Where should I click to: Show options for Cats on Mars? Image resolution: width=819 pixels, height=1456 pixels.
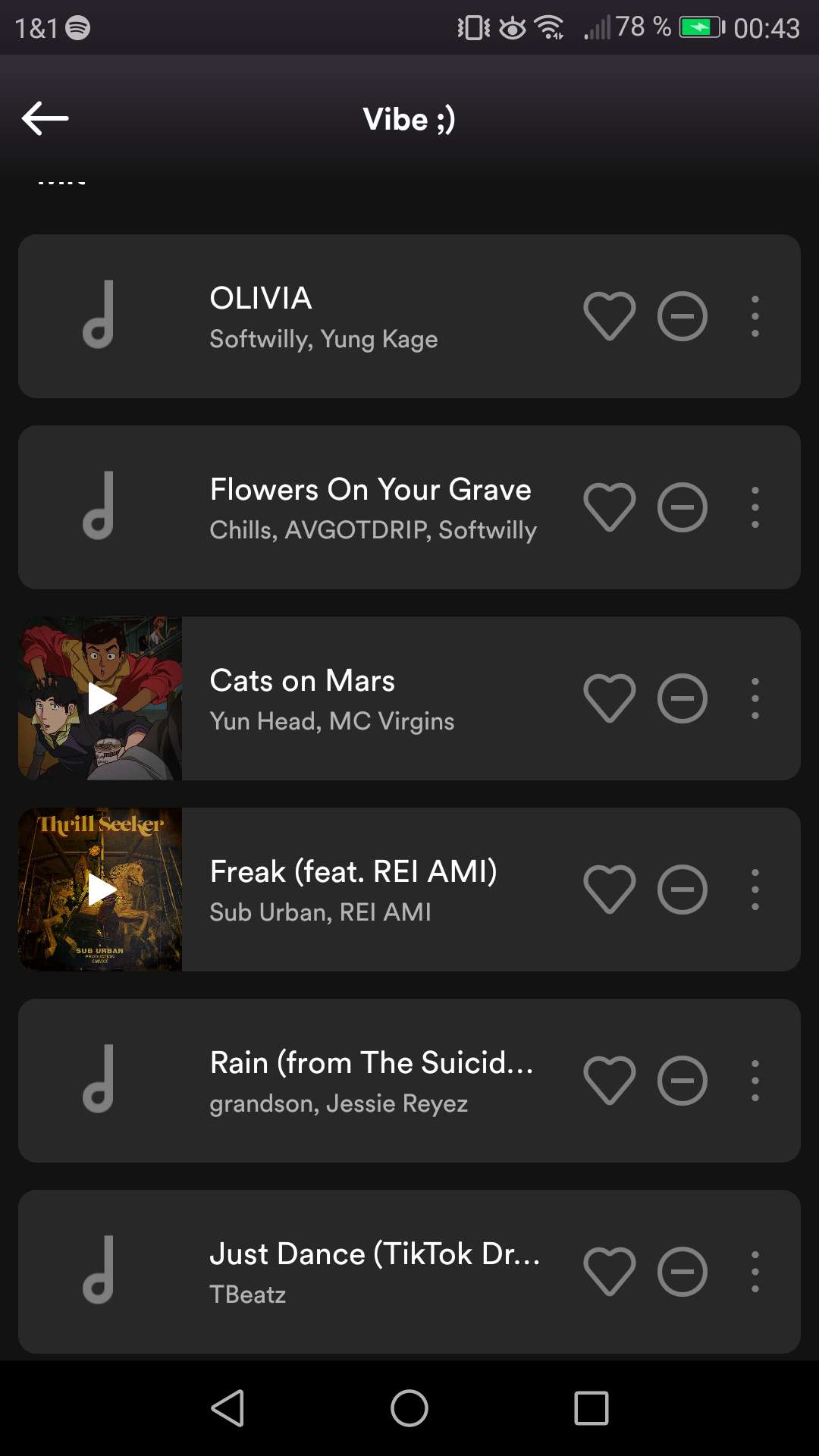pos(755,698)
